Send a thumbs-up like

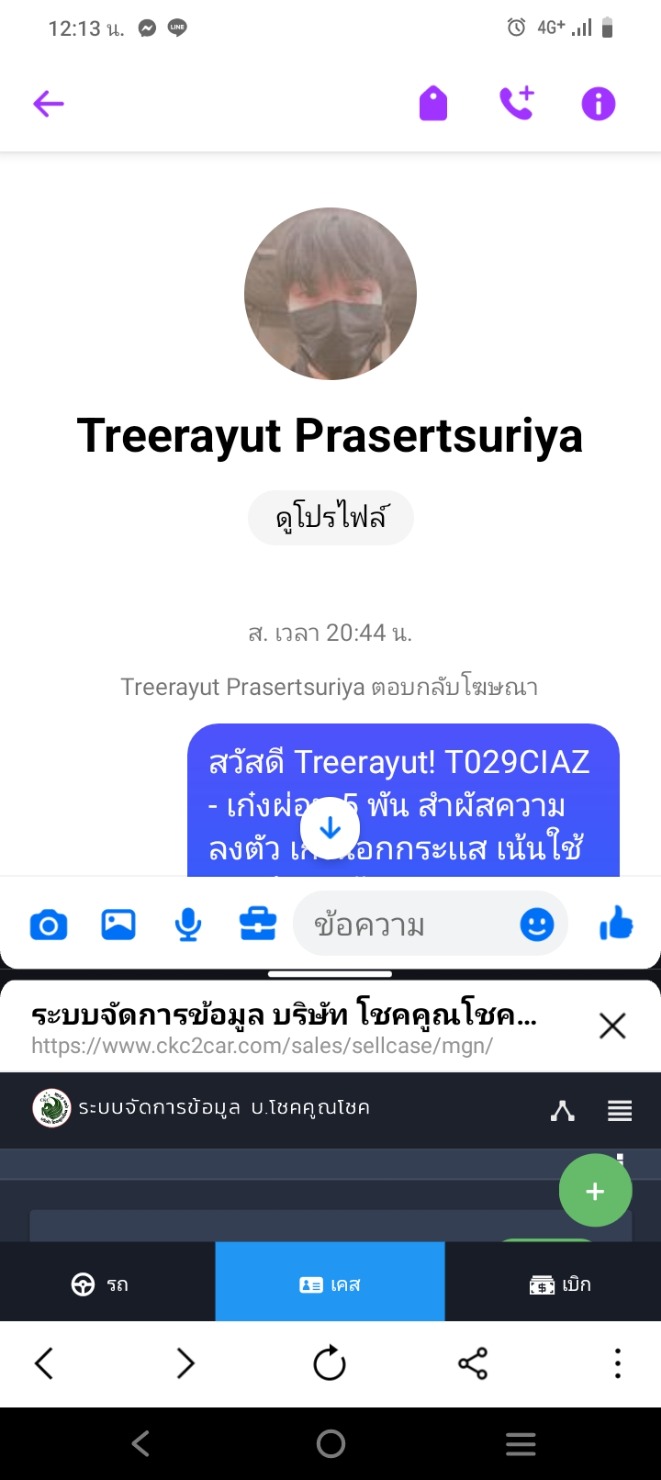tap(616, 926)
